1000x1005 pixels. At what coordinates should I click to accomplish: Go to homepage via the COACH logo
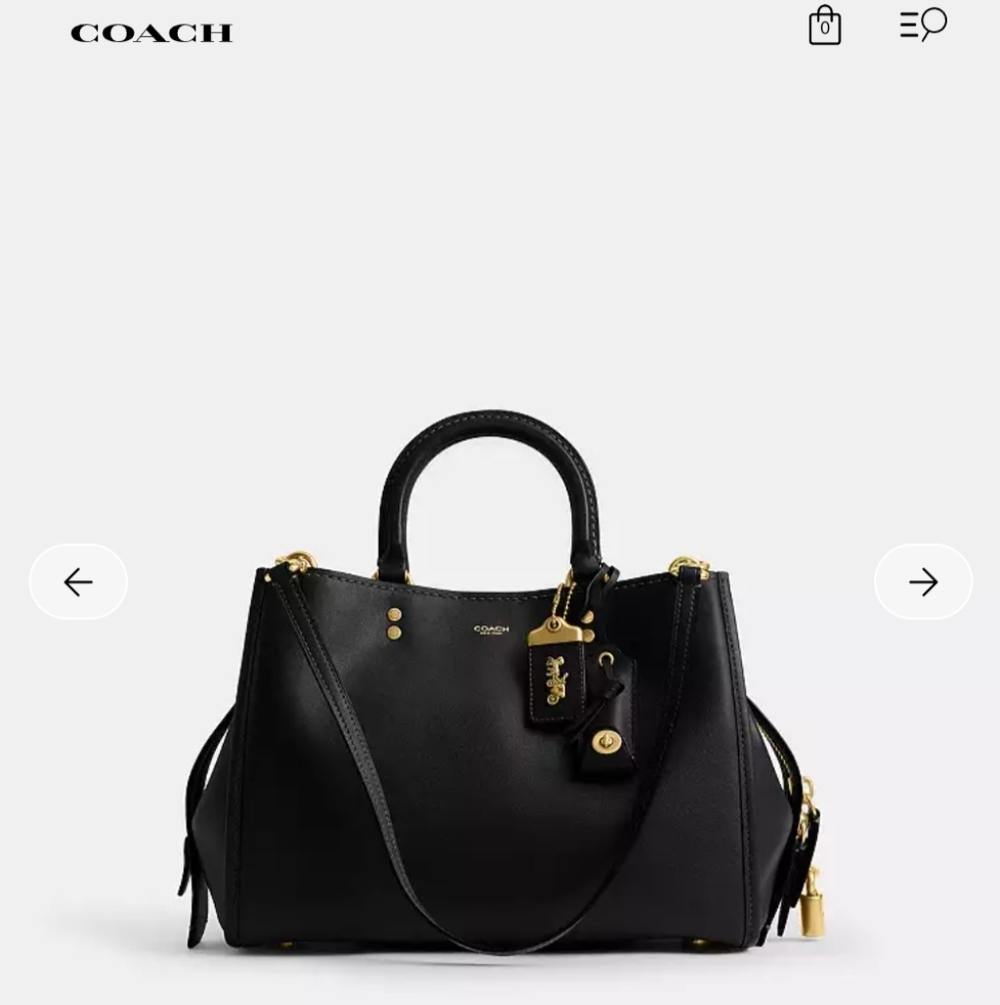(152, 31)
